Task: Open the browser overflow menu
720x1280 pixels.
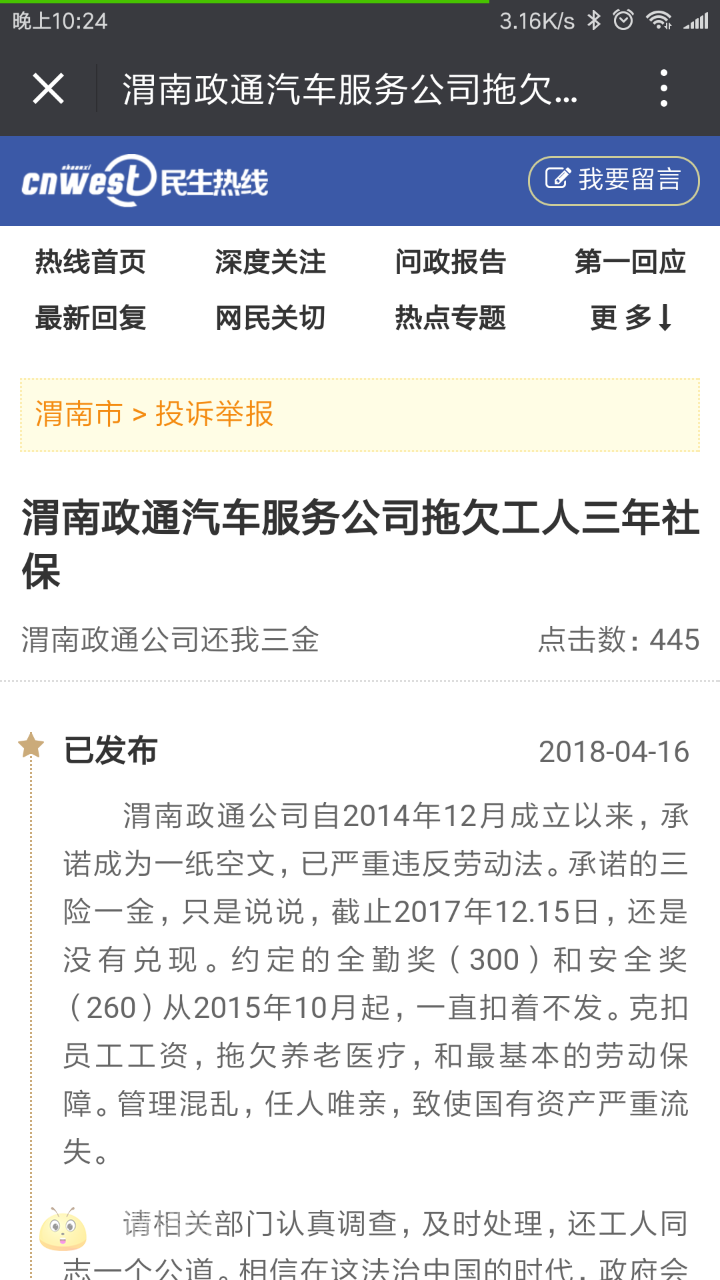Action: [664, 89]
